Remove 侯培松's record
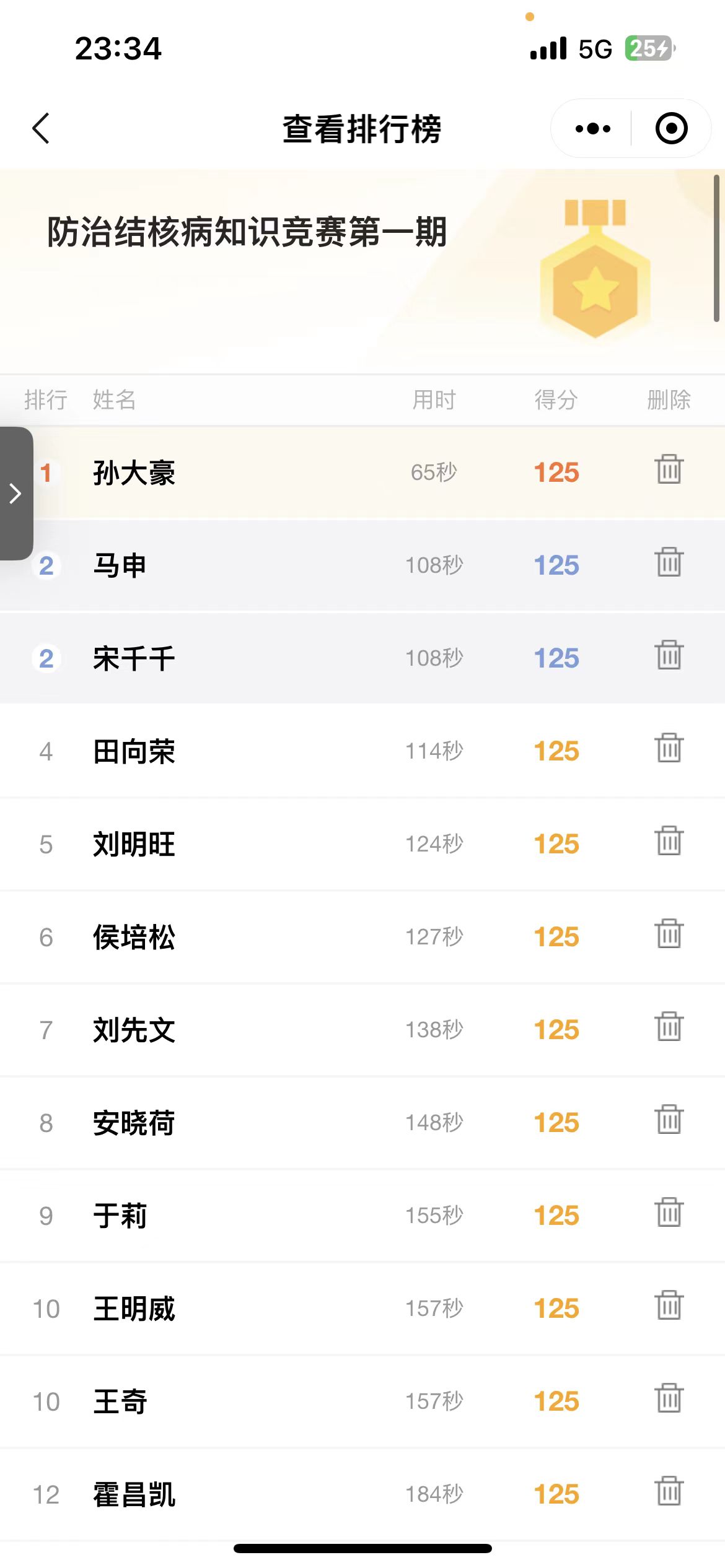This screenshot has height=1568, width=725. tap(669, 933)
